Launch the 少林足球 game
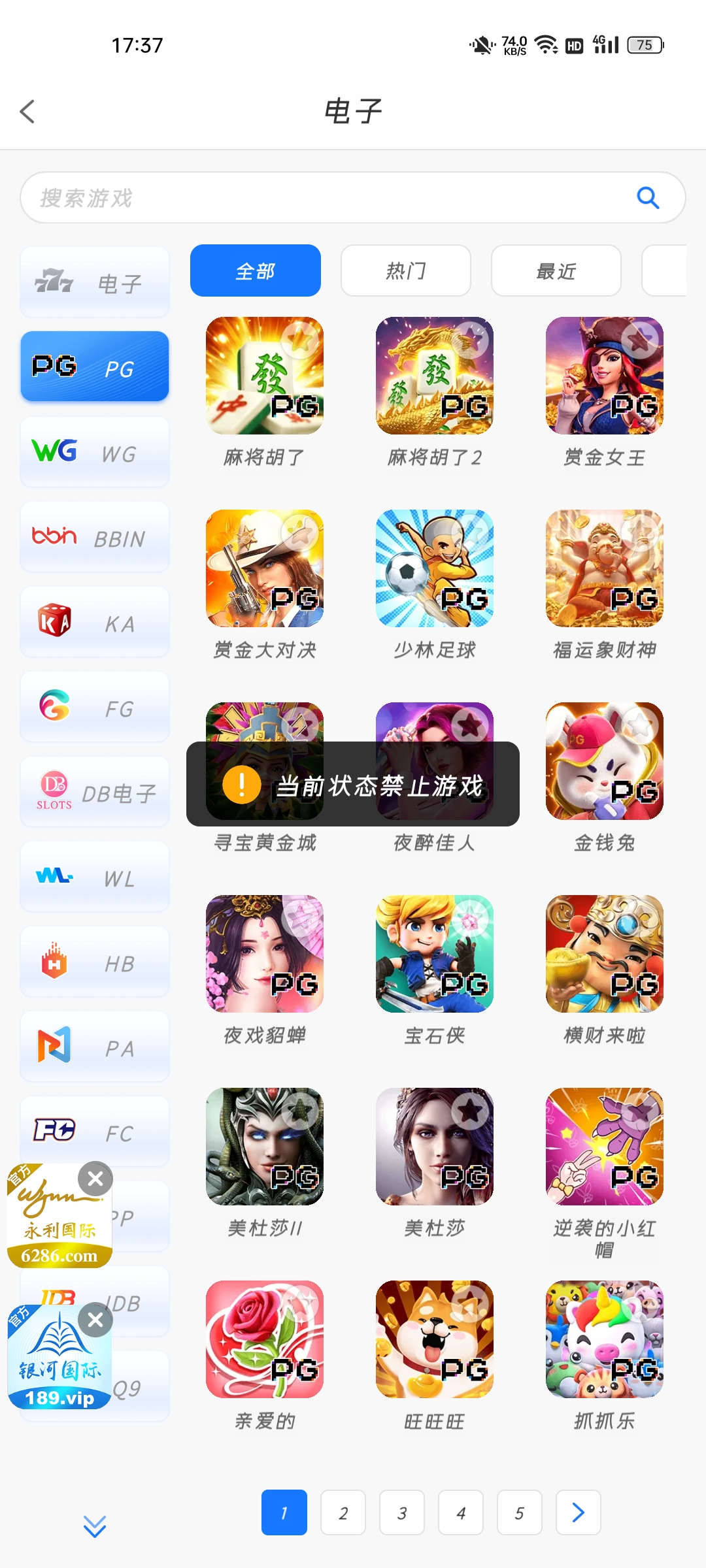 (435, 568)
